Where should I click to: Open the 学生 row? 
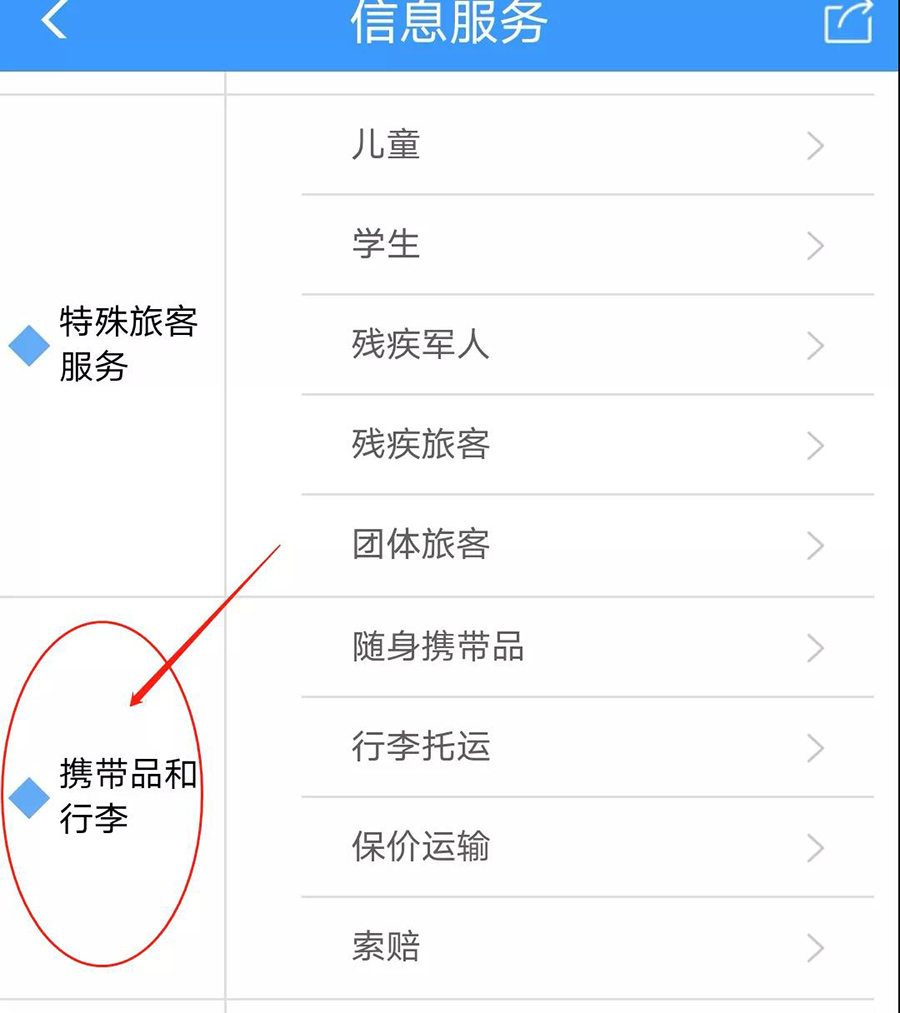[587, 245]
